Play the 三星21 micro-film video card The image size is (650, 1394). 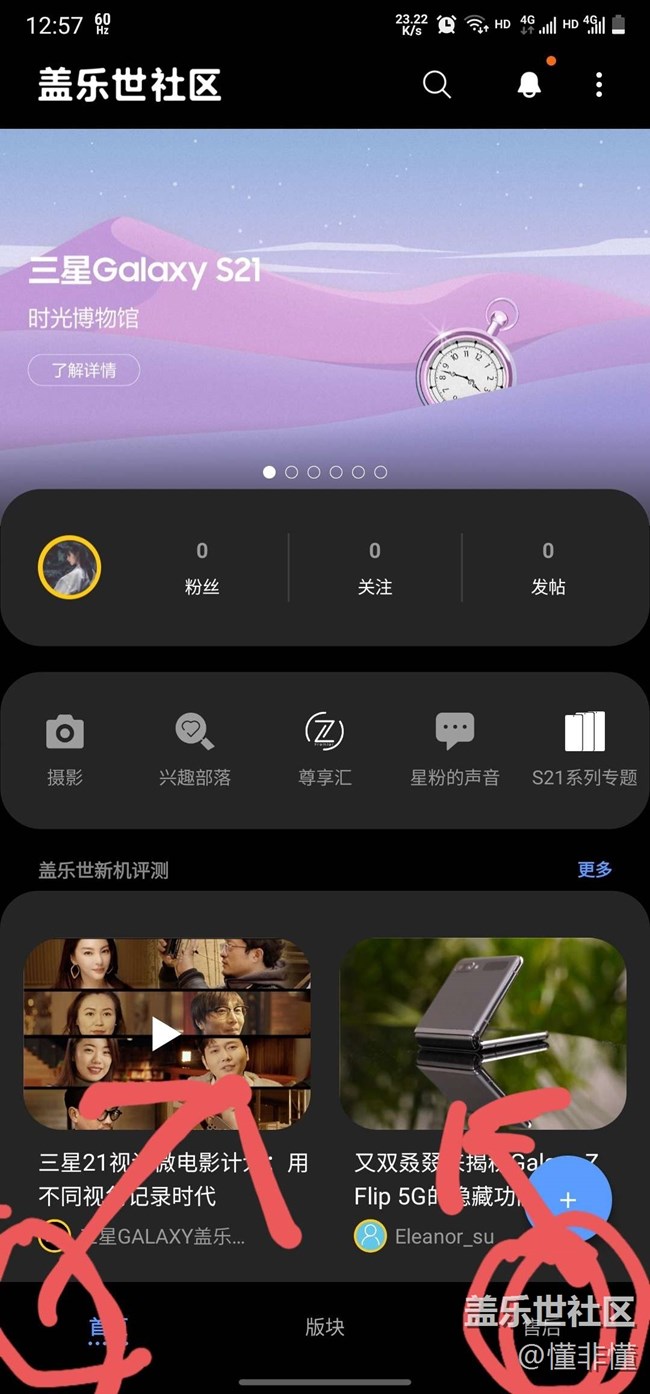click(x=167, y=1034)
